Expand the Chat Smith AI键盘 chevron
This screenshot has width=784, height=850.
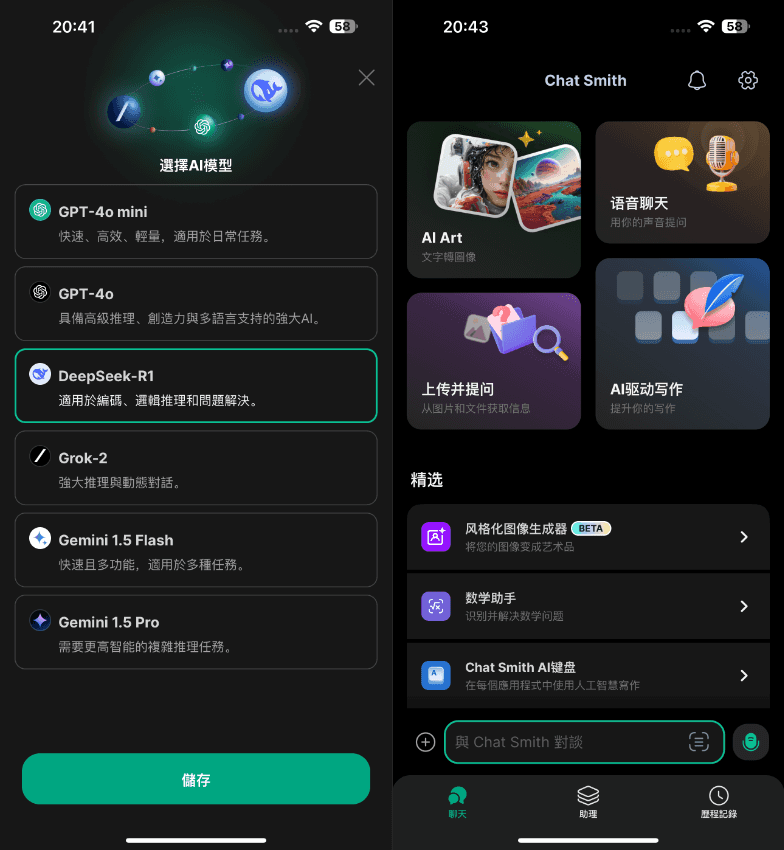coord(744,675)
